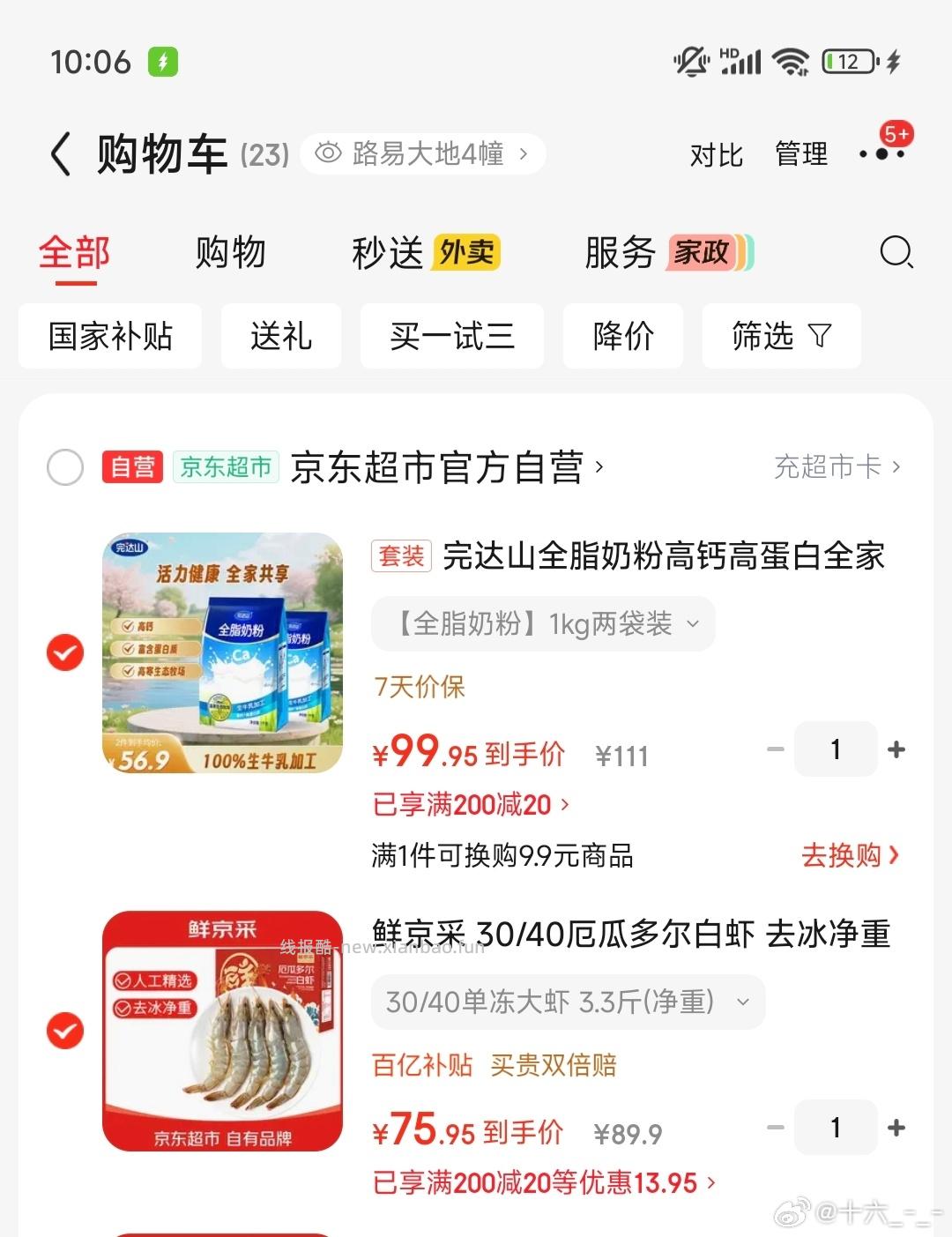Click the plus icon for the milk powder

896,749
